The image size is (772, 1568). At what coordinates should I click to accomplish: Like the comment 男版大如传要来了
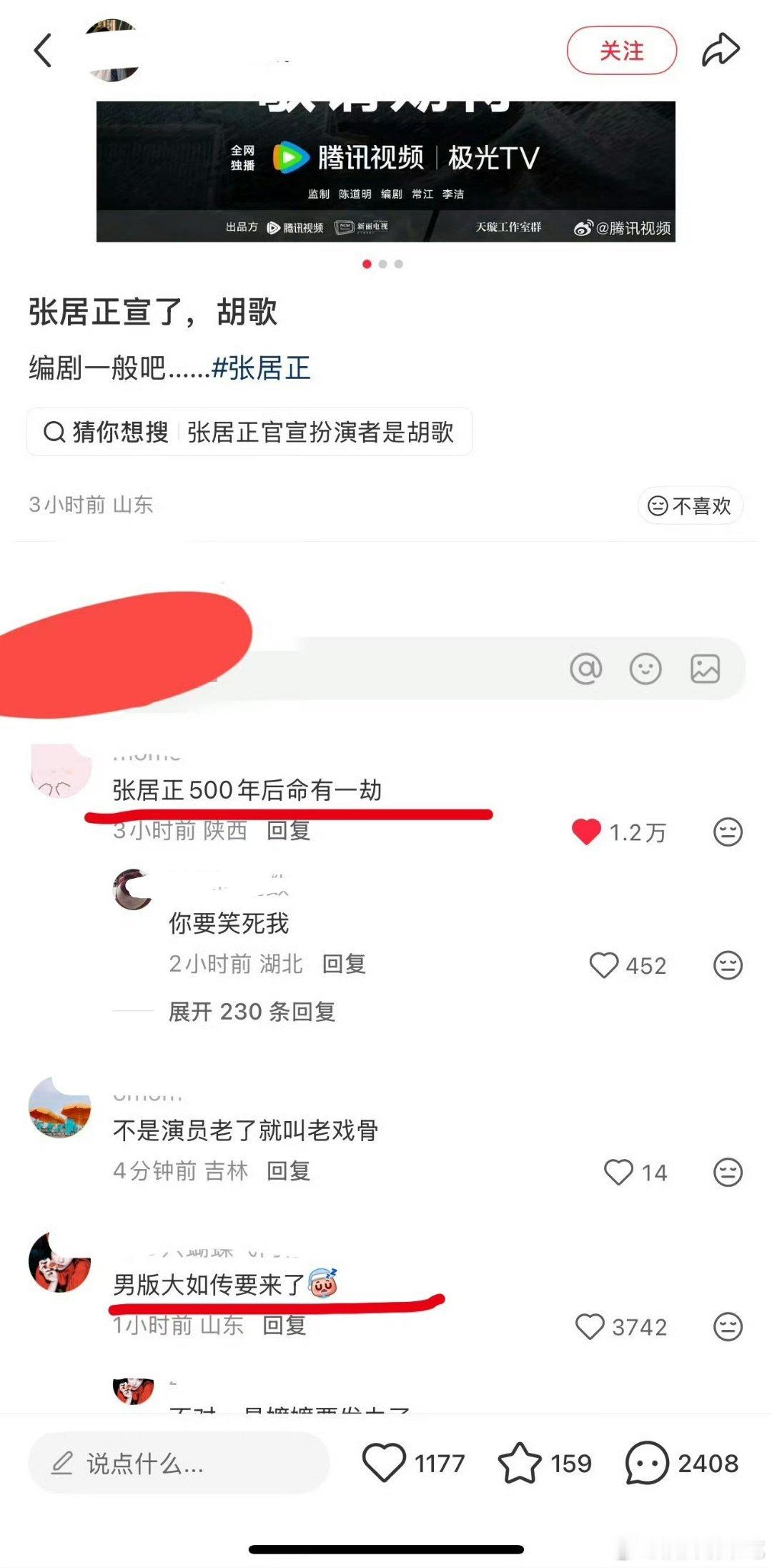point(590,1326)
